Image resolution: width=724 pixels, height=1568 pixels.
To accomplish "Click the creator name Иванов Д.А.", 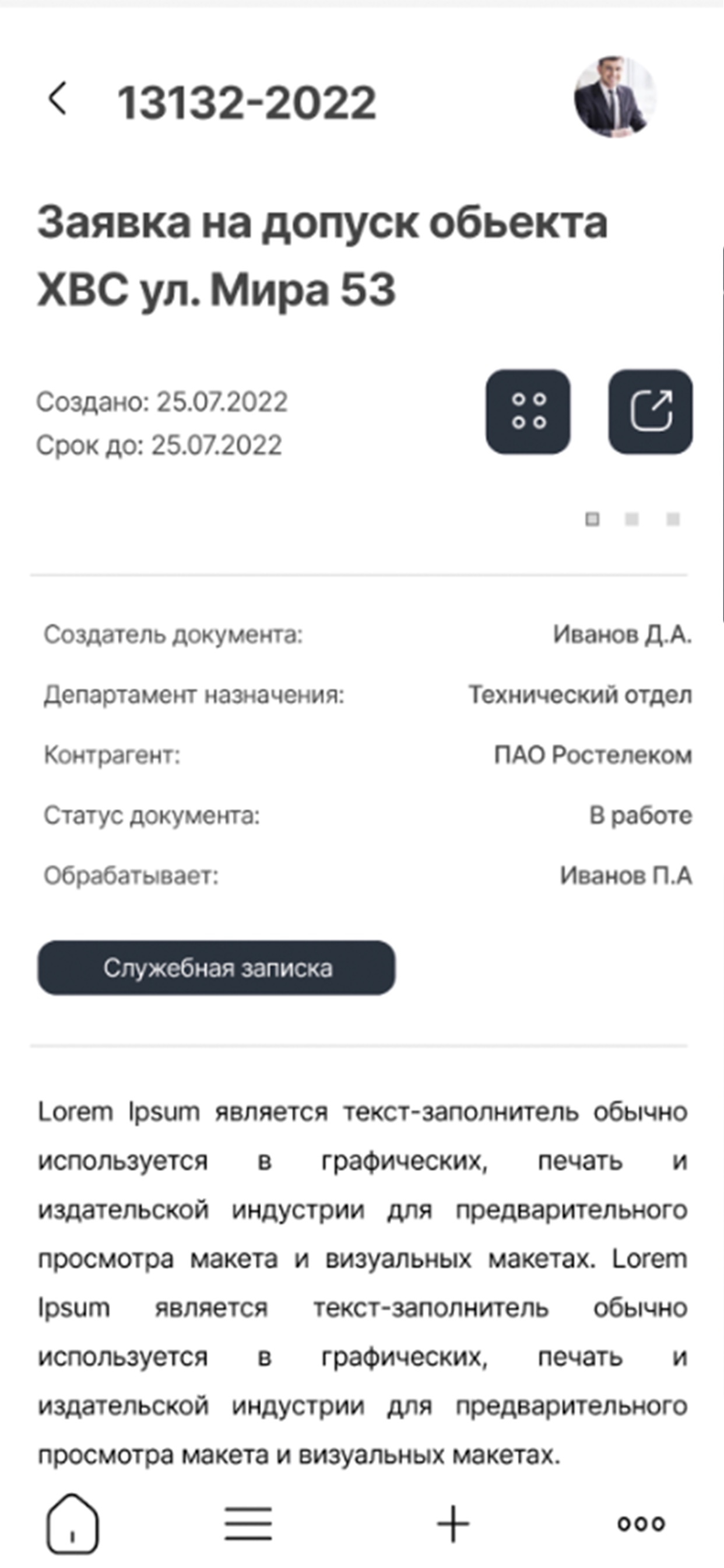I will (x=622, y=633).
